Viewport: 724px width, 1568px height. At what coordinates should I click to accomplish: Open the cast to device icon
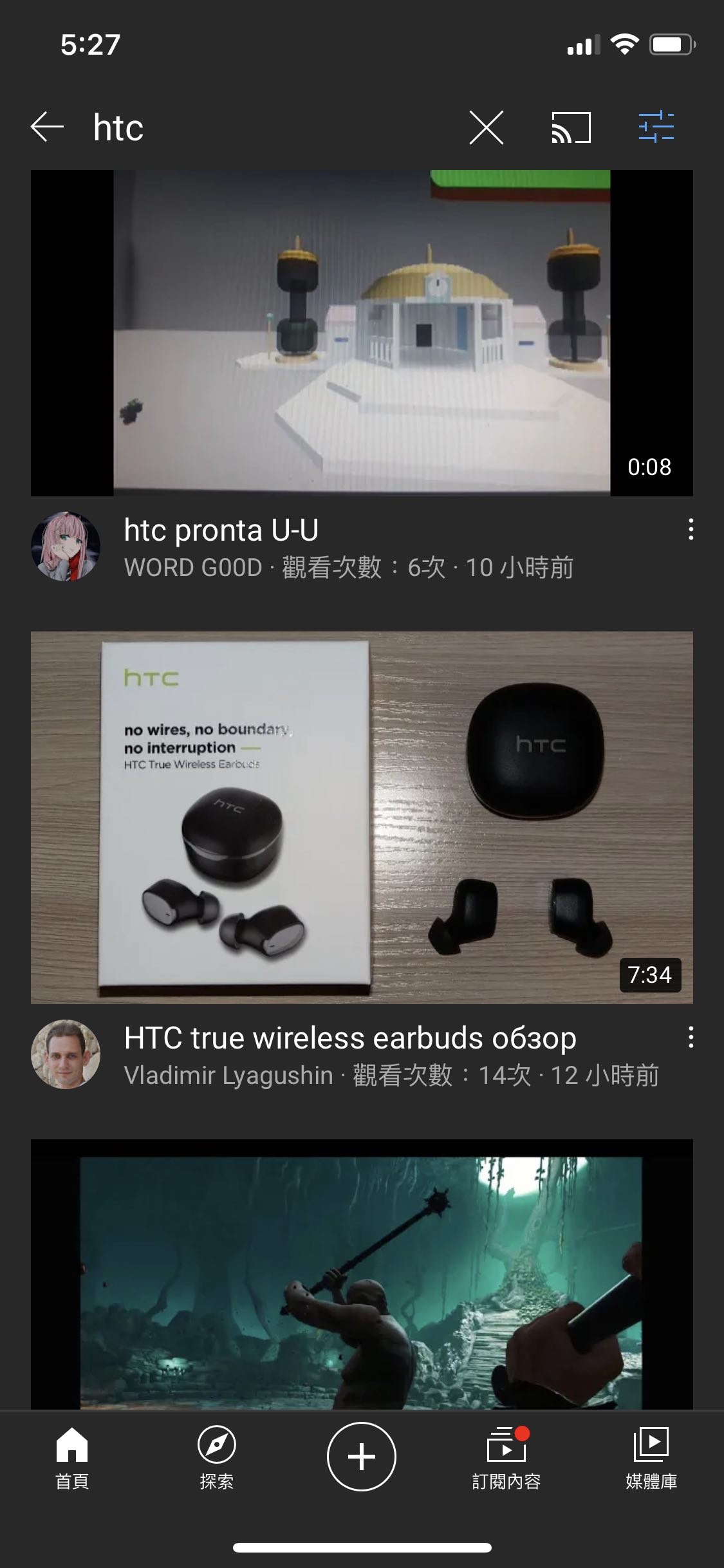click(571, 127)
